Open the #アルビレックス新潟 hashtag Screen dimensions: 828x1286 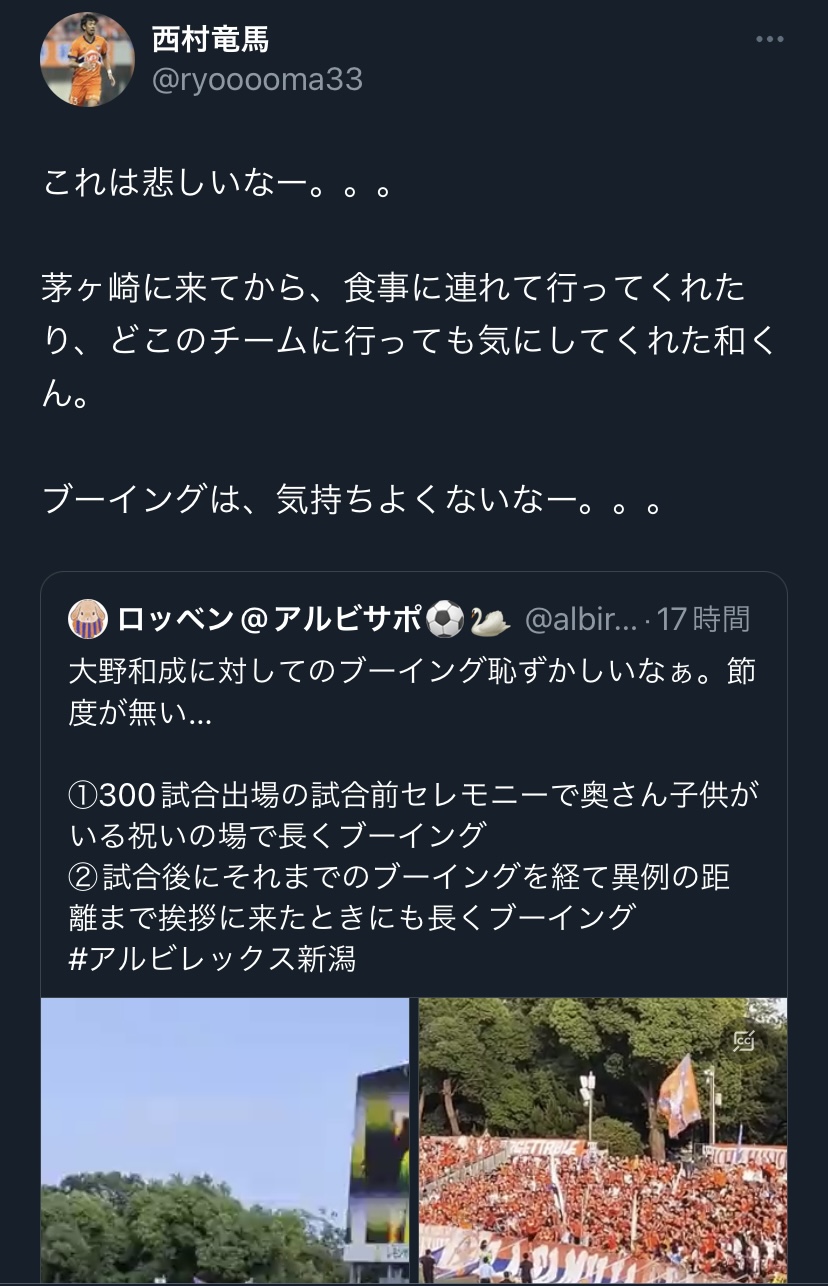(x=212, y=959)
